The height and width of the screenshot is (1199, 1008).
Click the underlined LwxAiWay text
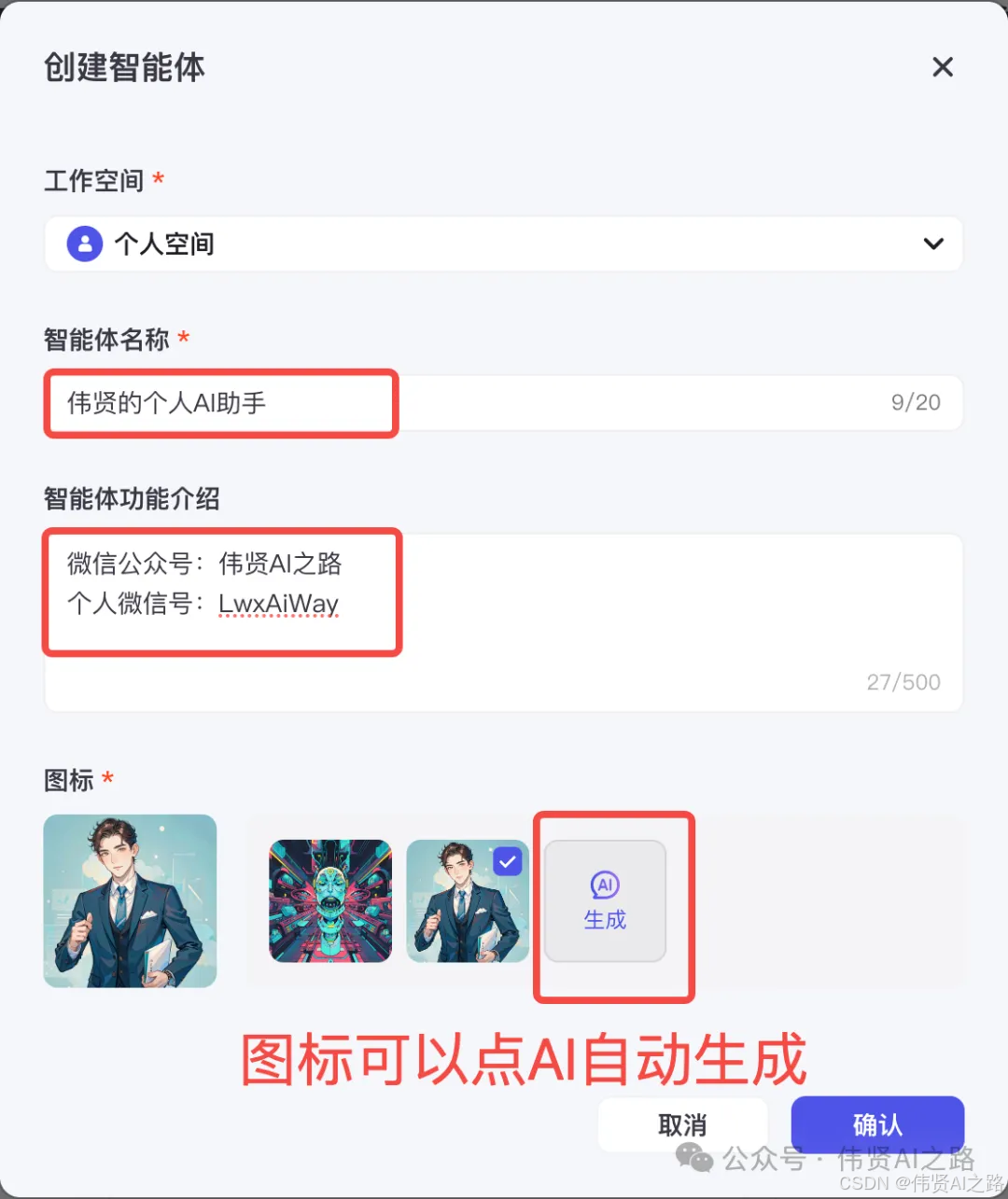[277, 604]
